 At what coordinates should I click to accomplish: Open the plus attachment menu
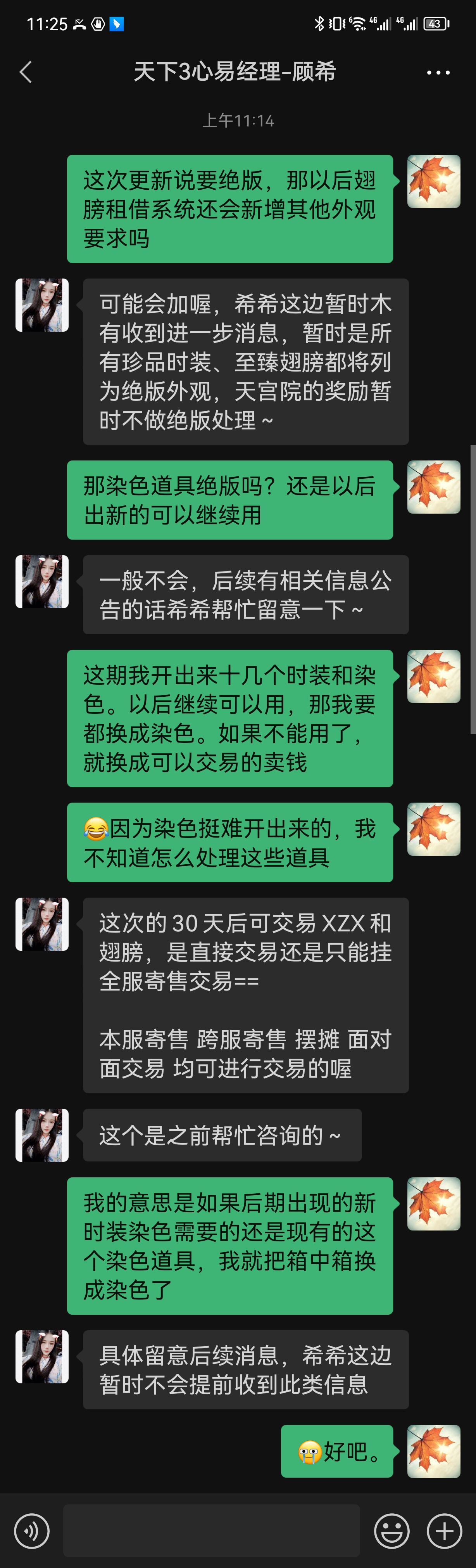click(x=444, y=1530)
